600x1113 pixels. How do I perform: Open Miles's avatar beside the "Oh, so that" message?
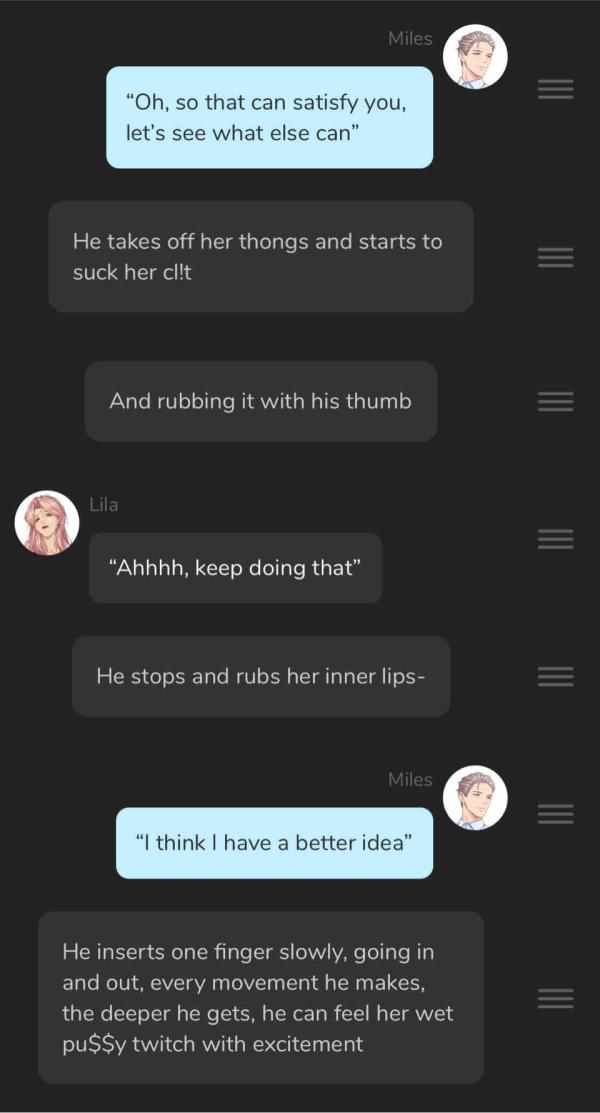click(x=475, y=57)
